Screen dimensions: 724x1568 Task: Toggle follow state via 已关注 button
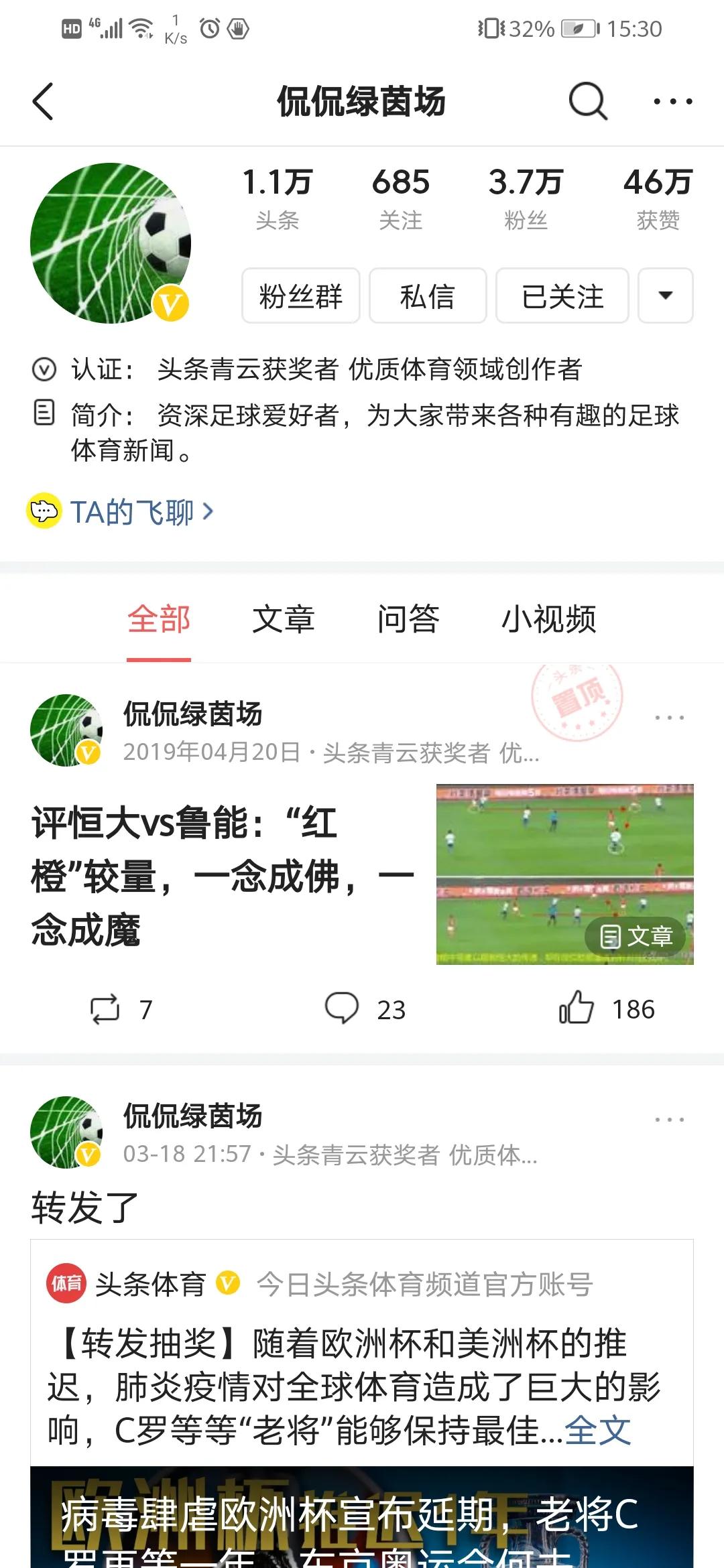click(x=563, y=296)
